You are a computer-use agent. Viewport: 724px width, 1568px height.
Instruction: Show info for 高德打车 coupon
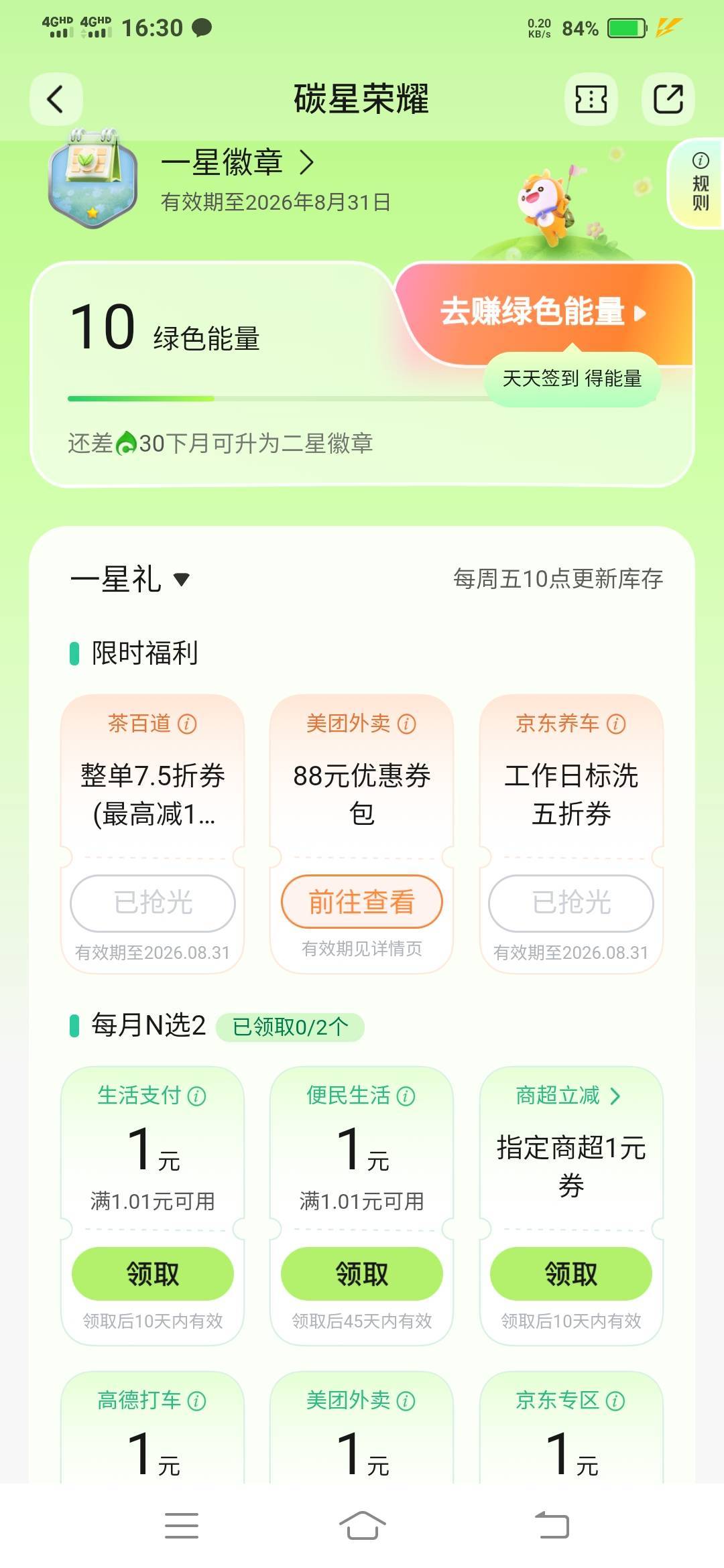(196, 1400)
